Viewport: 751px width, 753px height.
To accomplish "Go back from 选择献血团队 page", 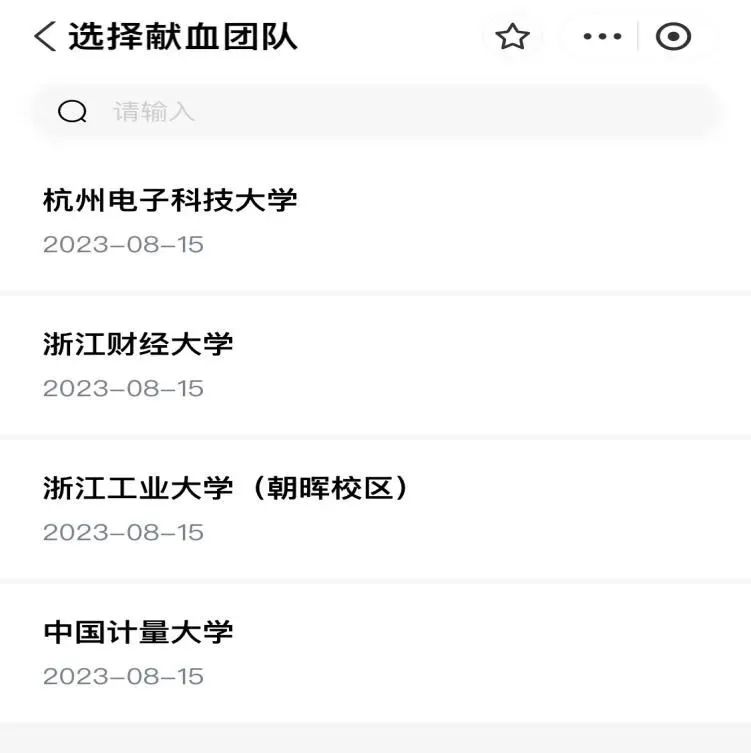I will 44,37.
